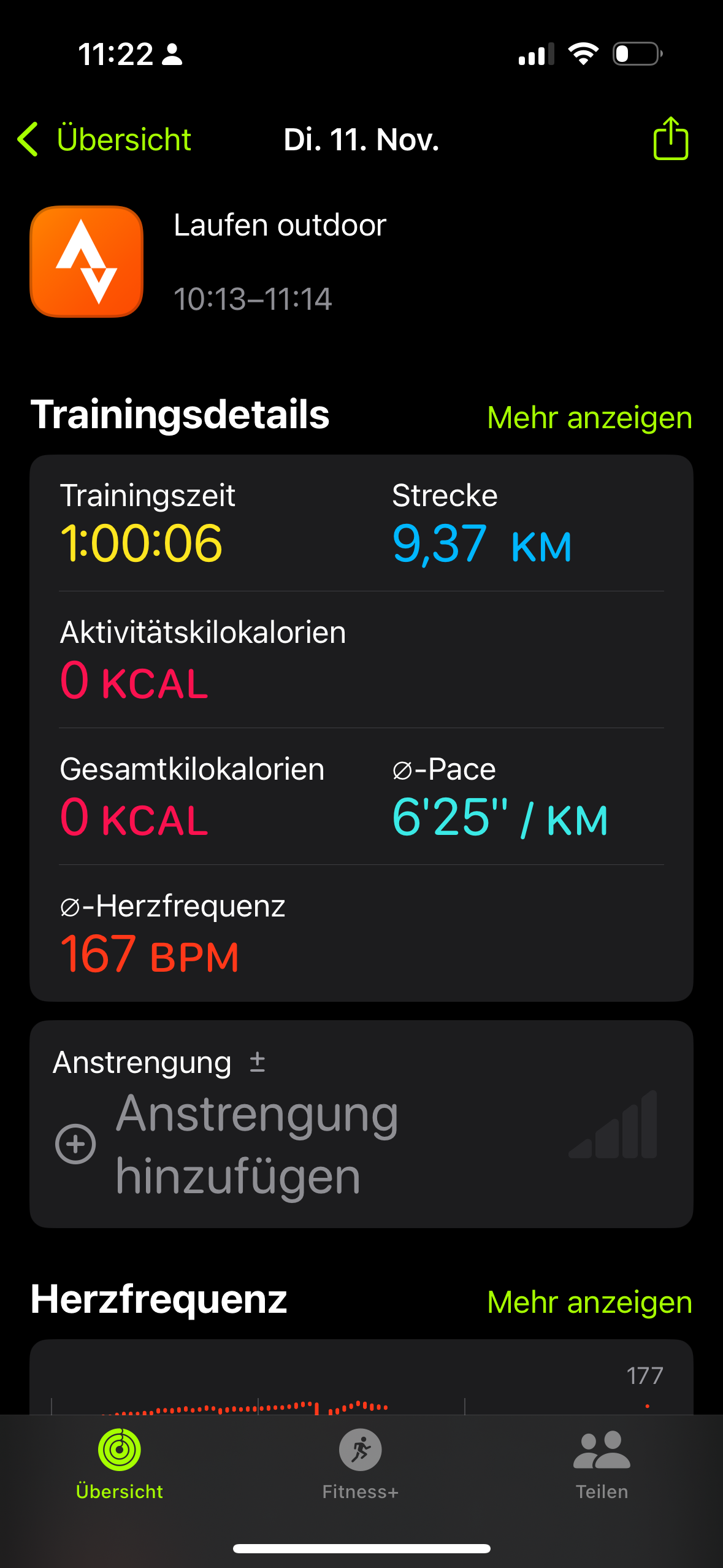
Task: Open the Teilen tab
Action: point(602,1463)
